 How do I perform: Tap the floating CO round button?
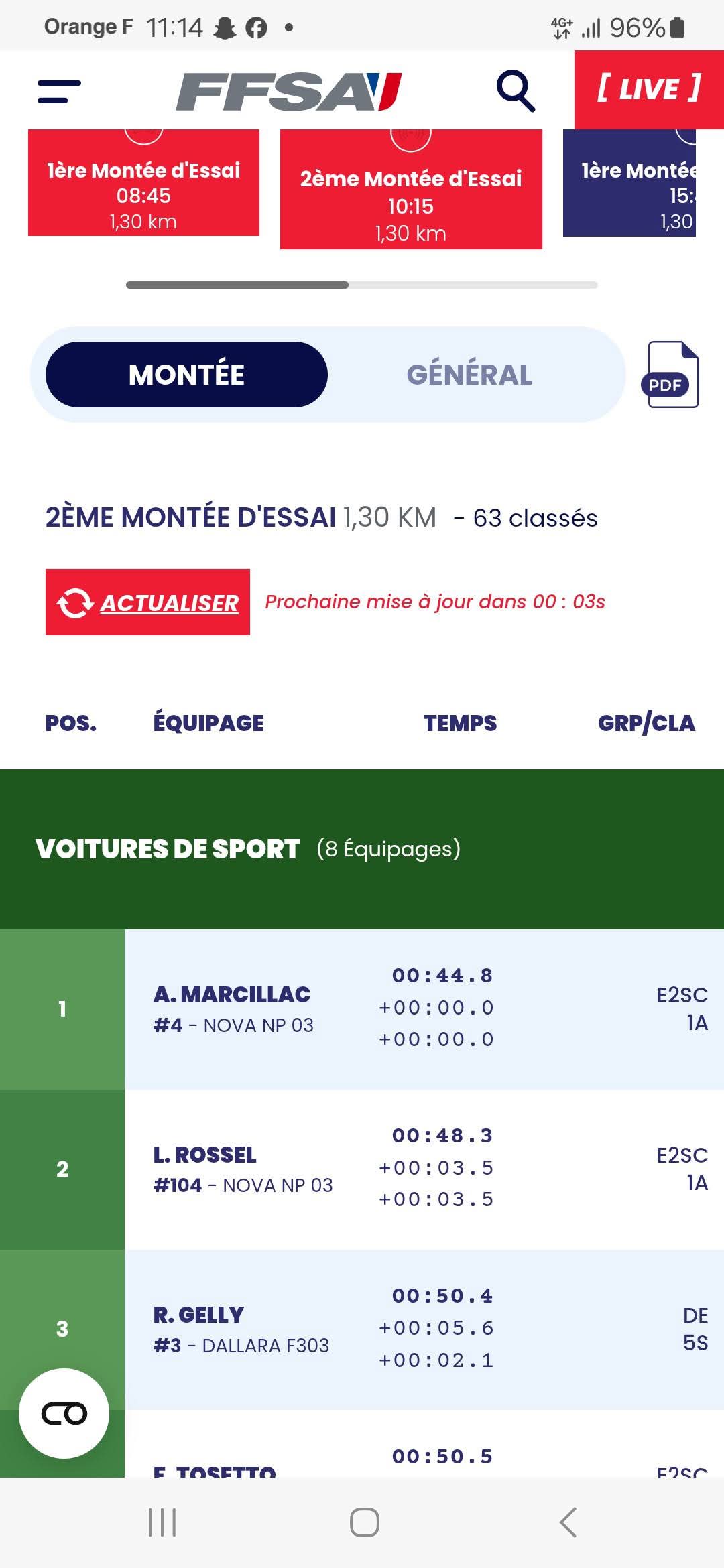pos(64,1413)
